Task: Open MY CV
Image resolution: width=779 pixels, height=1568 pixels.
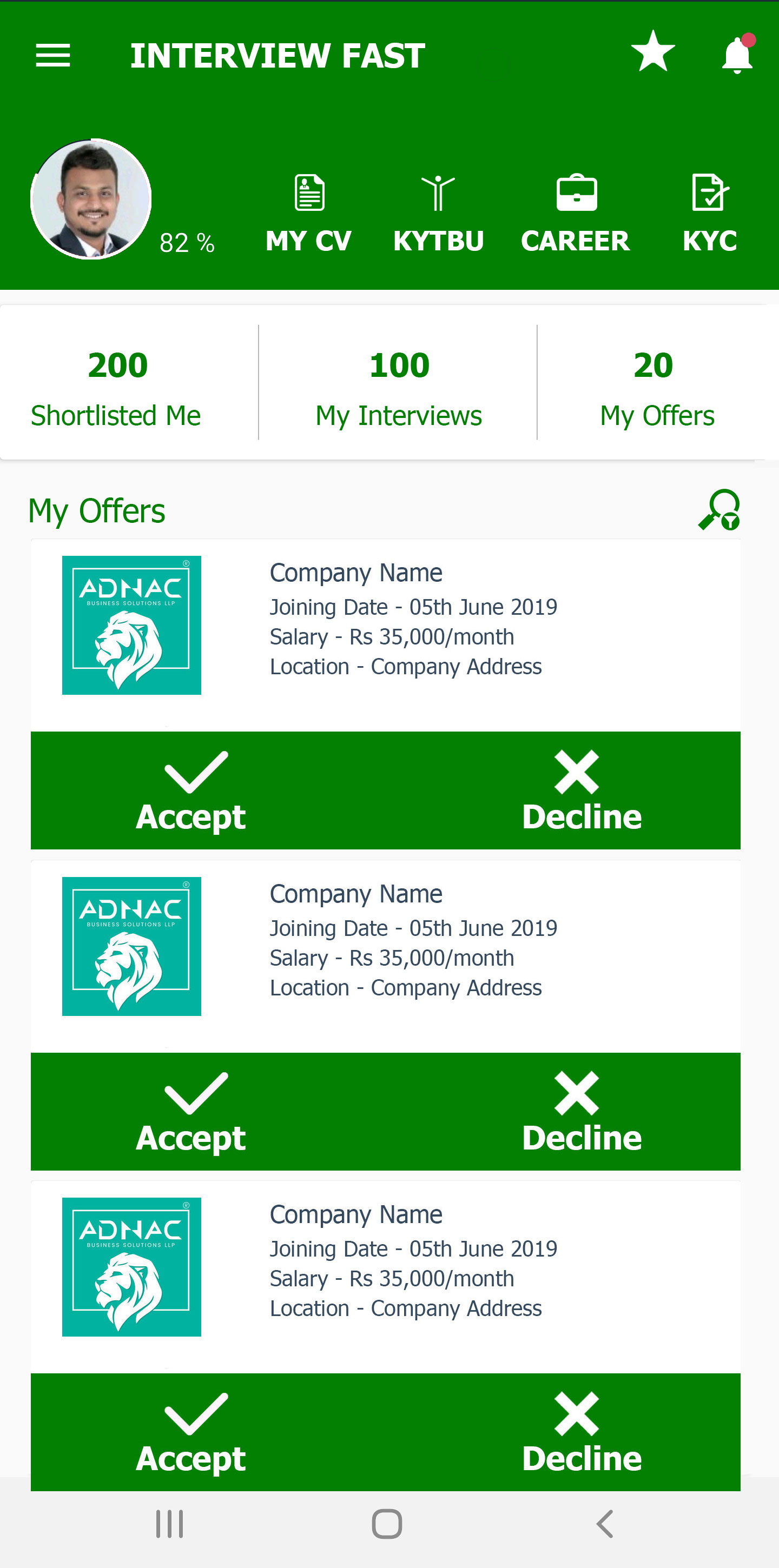Action: pos(309,213)
